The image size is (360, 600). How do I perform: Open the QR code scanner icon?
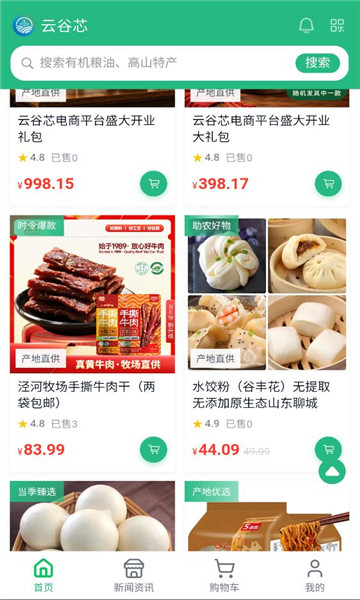pyautogui.click(x=337, y=26)
